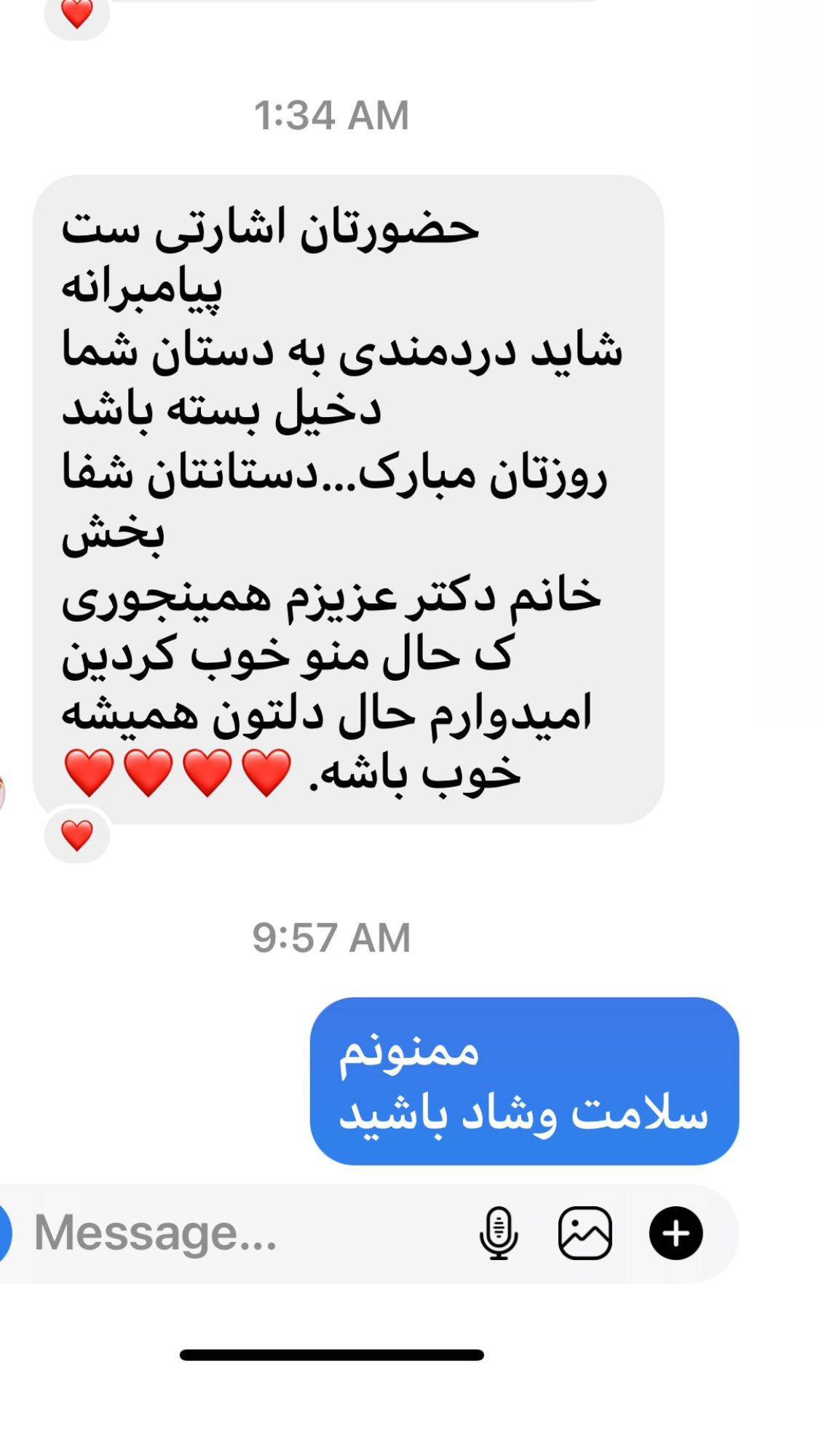
Task: Open the plus attachments menu
Action: click(676, 1233)
